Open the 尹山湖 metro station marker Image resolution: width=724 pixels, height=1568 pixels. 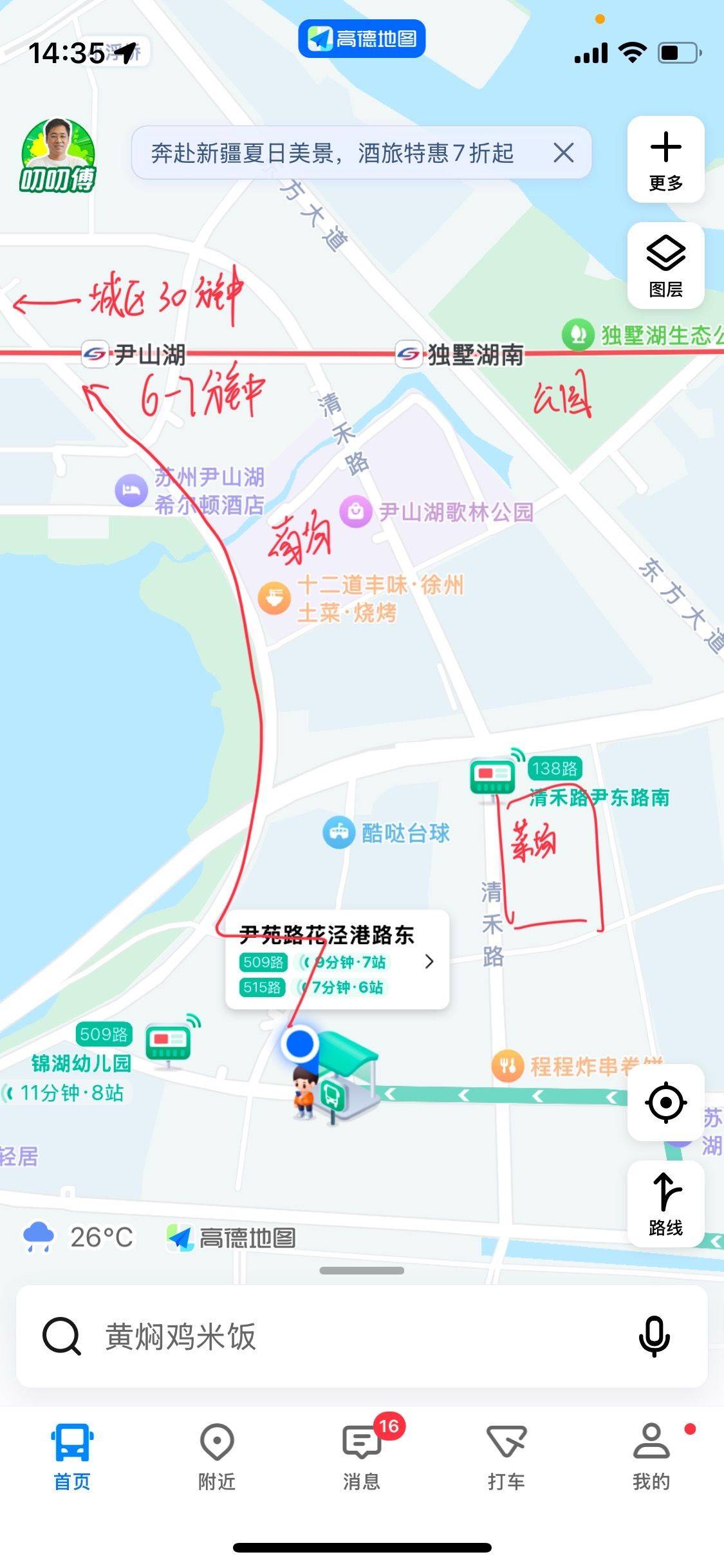(x=95, y=354)
